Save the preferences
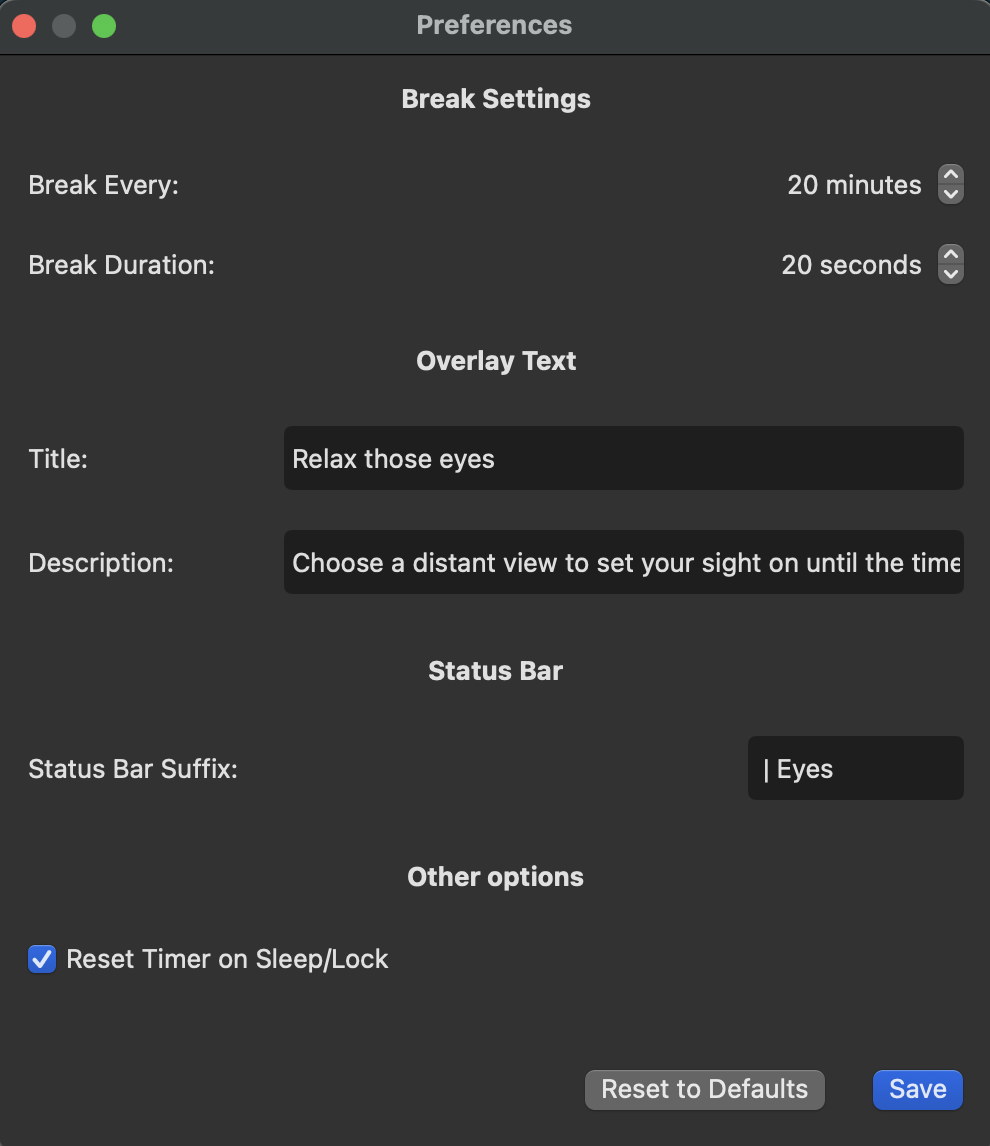The height and width of the screenshot is (1146, 990). [917, 1089]
